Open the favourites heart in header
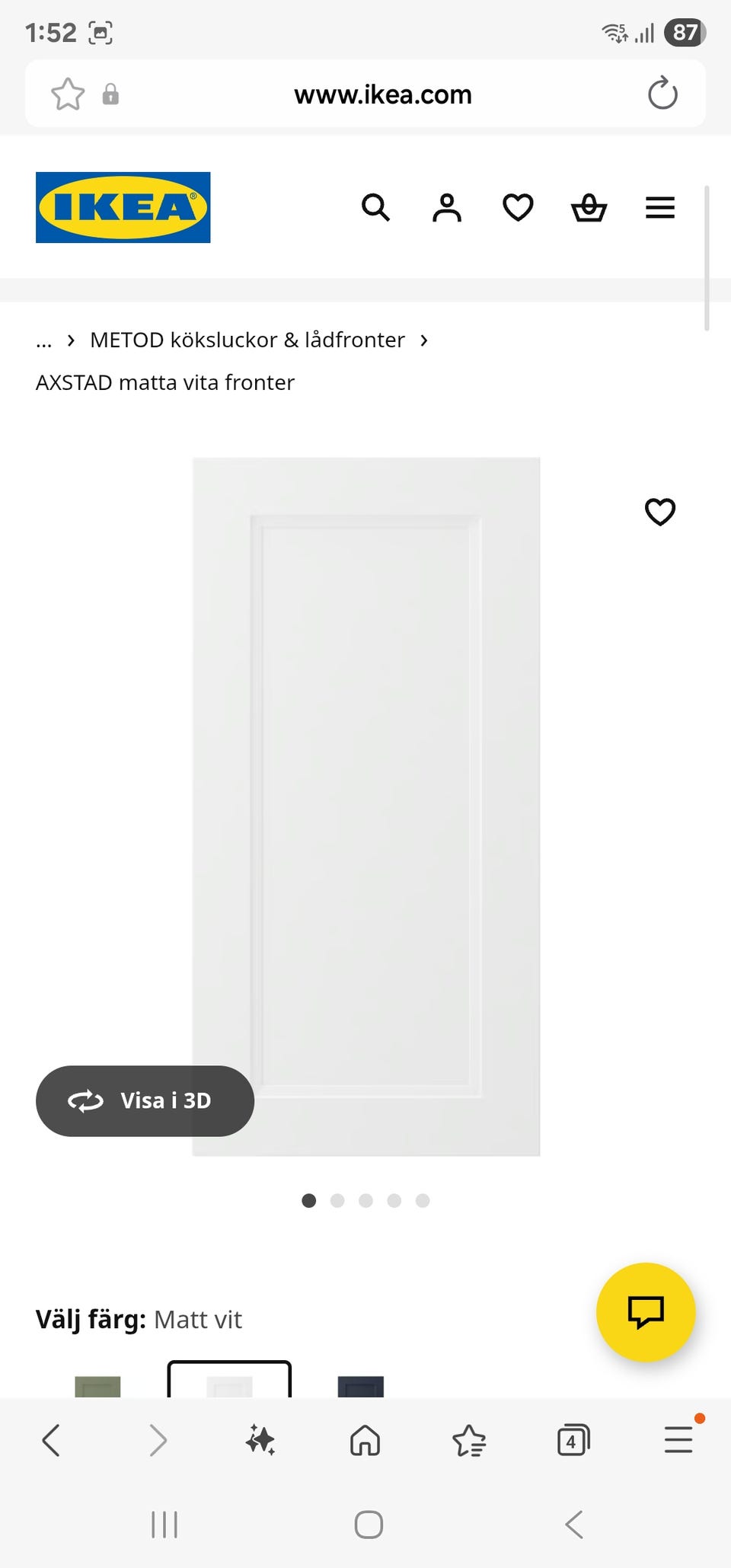 518,207
